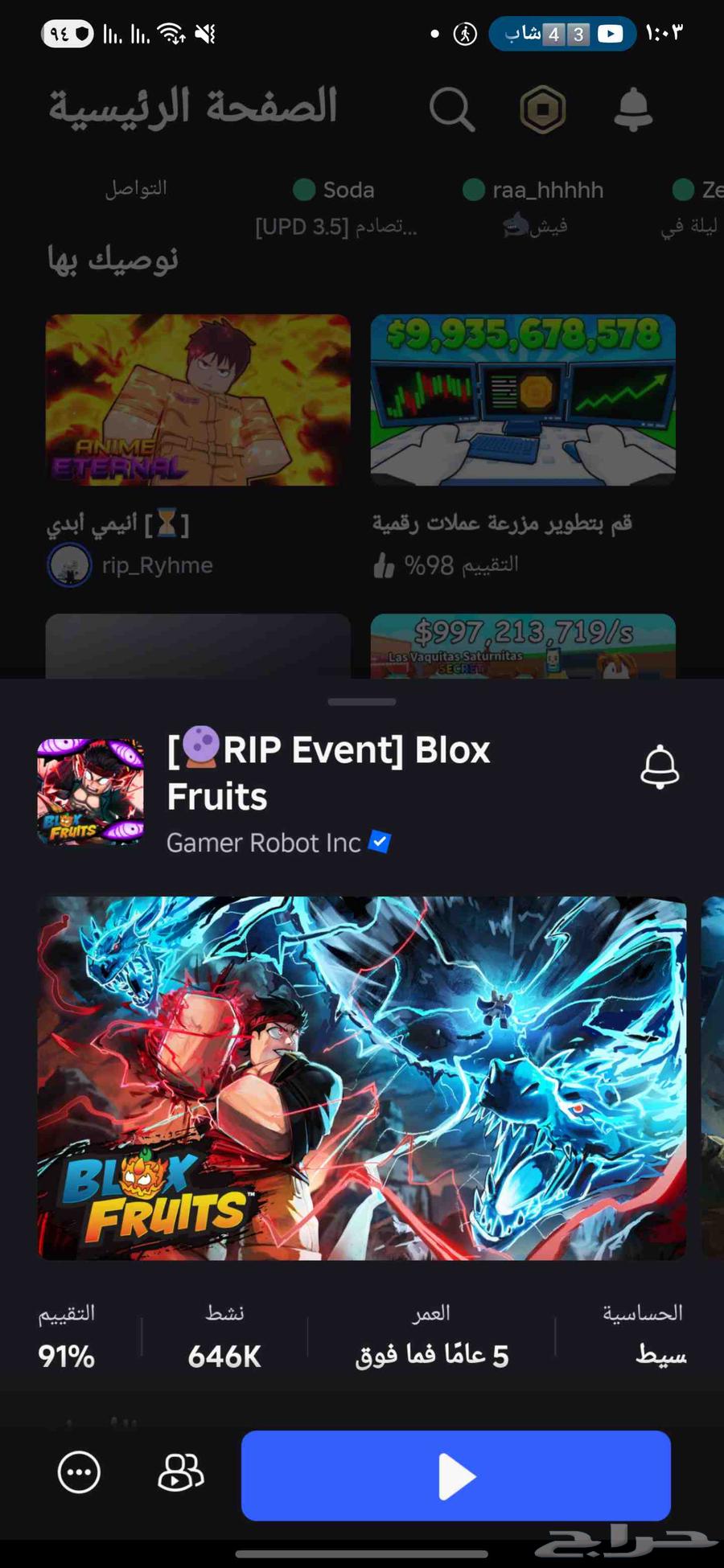Tap Soda's online status indicator
Image resolution: width=724 pixels, height=1568 pixels.
point(304,190)
